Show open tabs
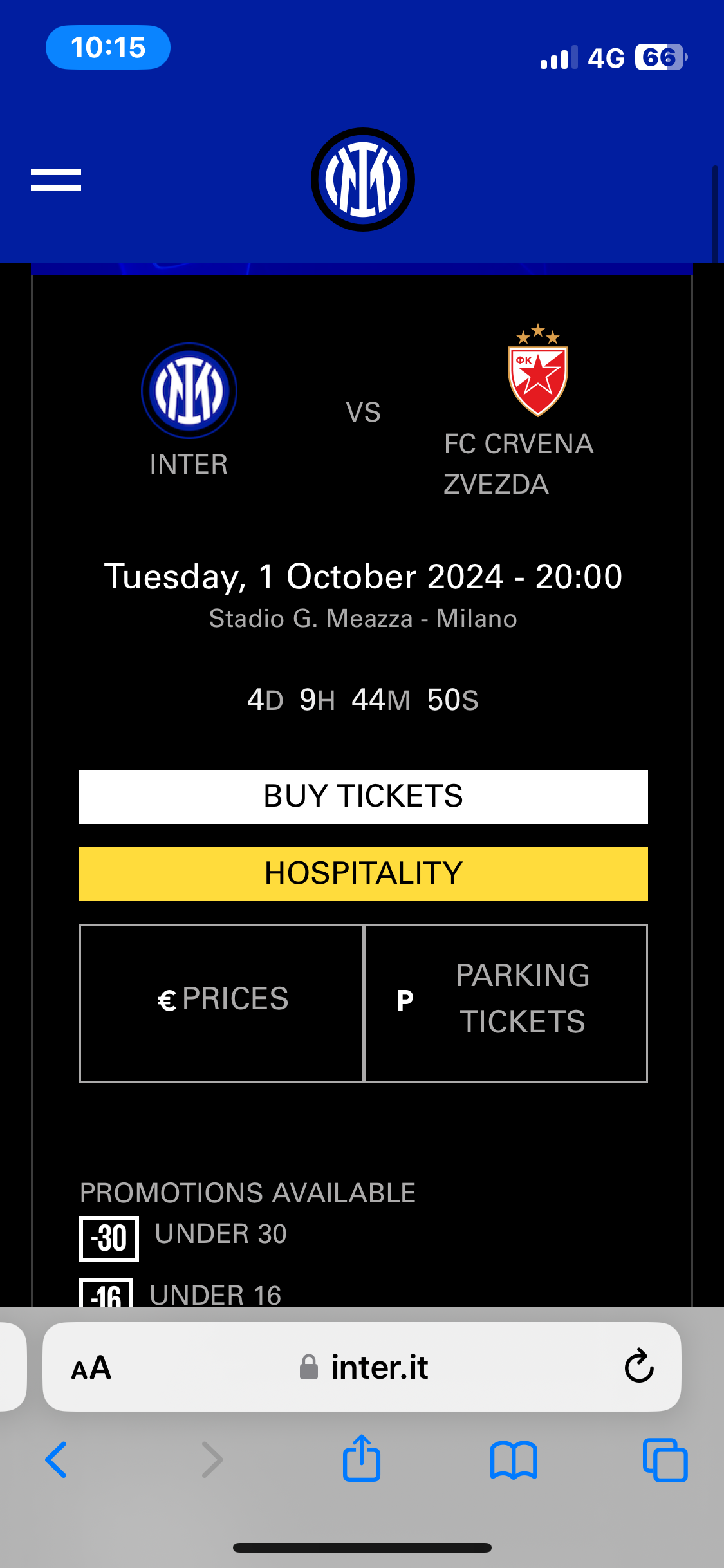 pyautogui.click(x=665, y=1460)
